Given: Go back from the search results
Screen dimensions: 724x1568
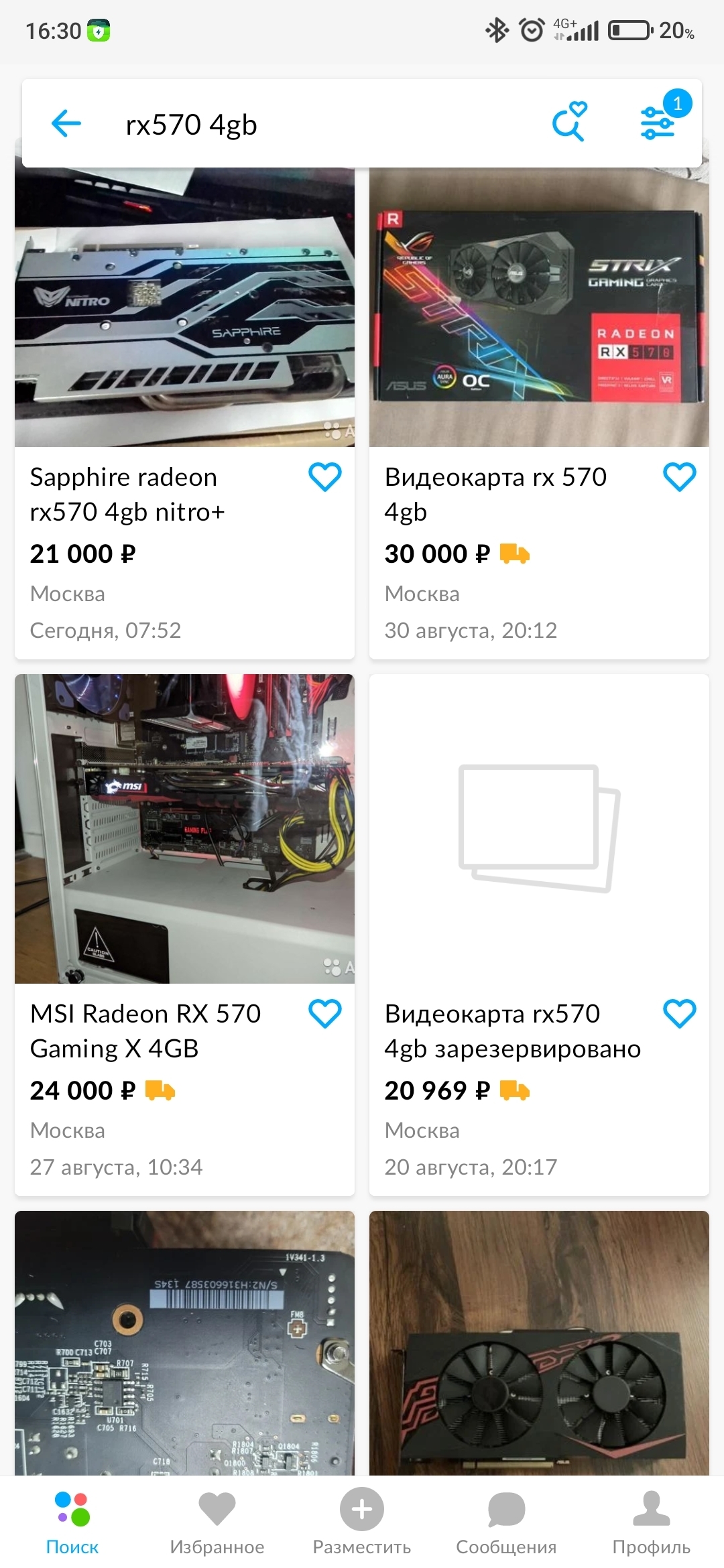Looking at the screenshot, I should point(66,124).
